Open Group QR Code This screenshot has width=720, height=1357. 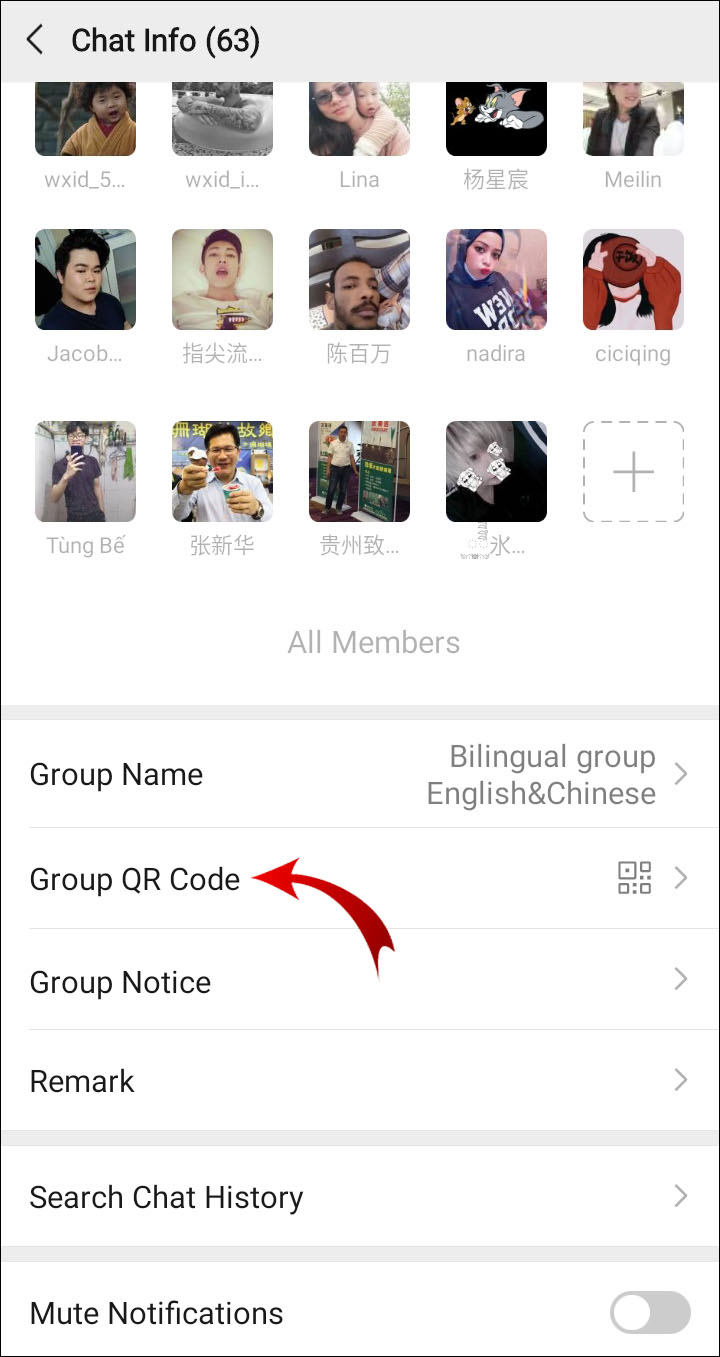coord(360,879)
